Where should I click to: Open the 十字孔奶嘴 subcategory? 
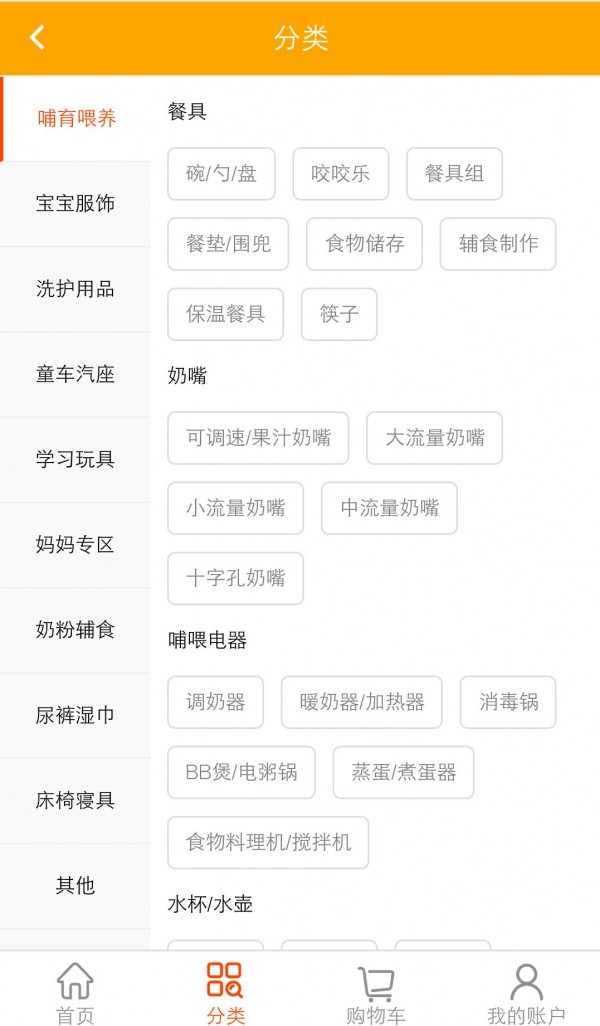(x=235, y=578)
